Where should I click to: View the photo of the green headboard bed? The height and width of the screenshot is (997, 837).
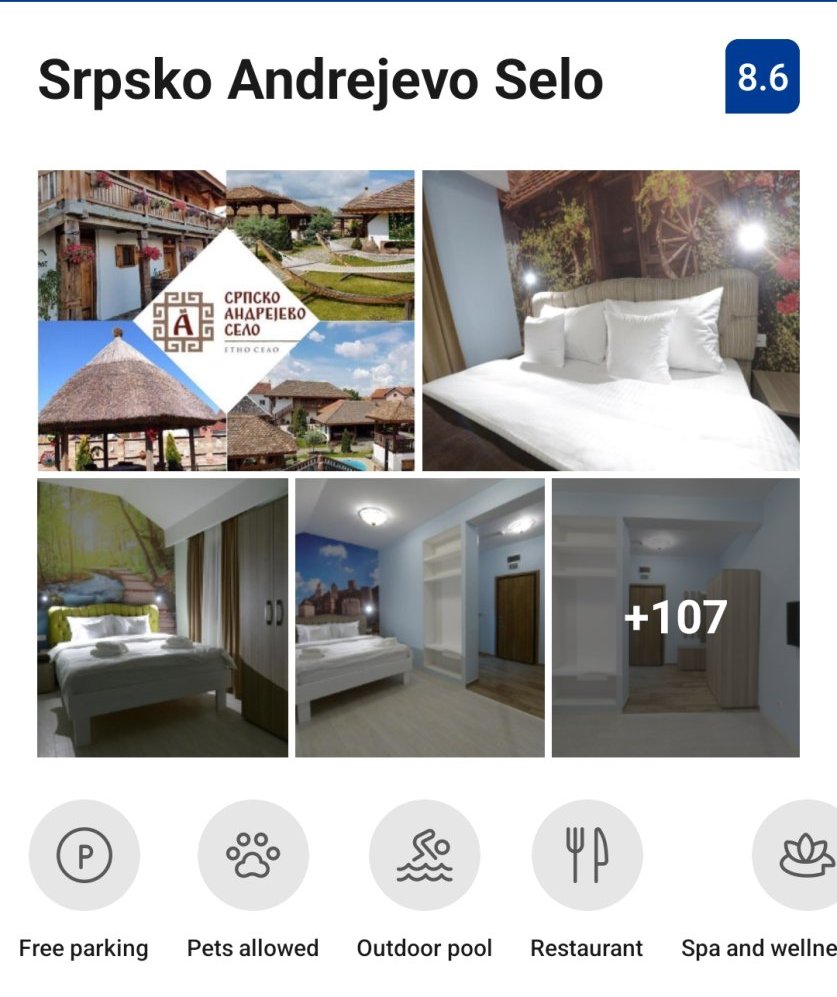pyautogui.click(x=162, y=617)
